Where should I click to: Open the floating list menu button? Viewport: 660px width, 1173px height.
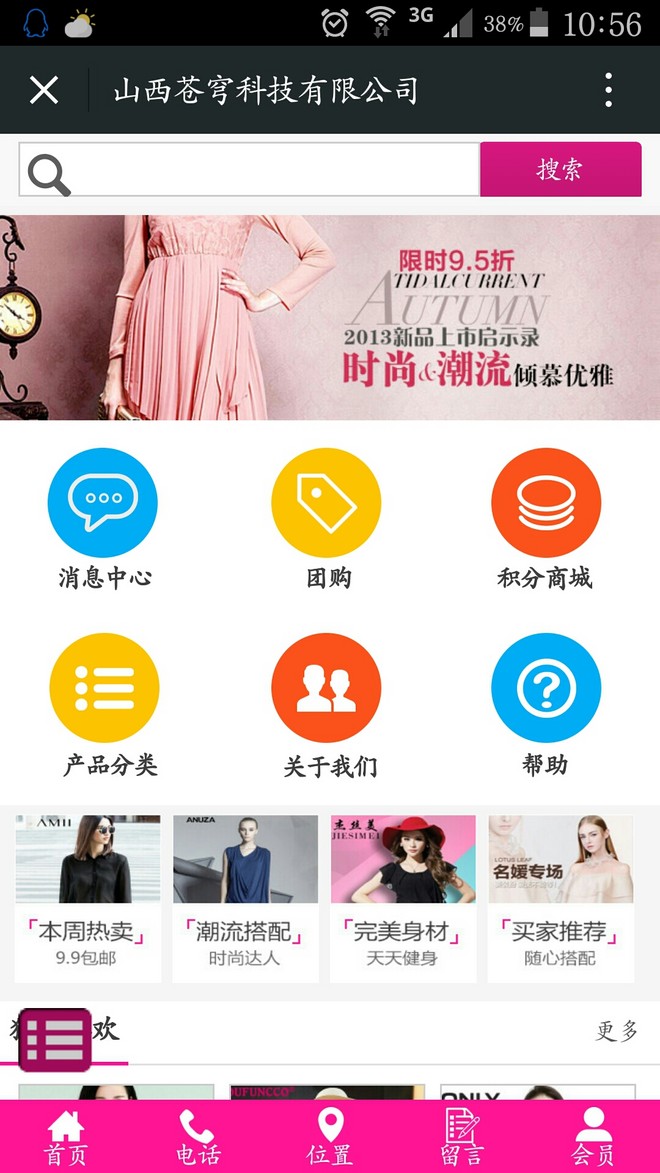coord(55,1041)
